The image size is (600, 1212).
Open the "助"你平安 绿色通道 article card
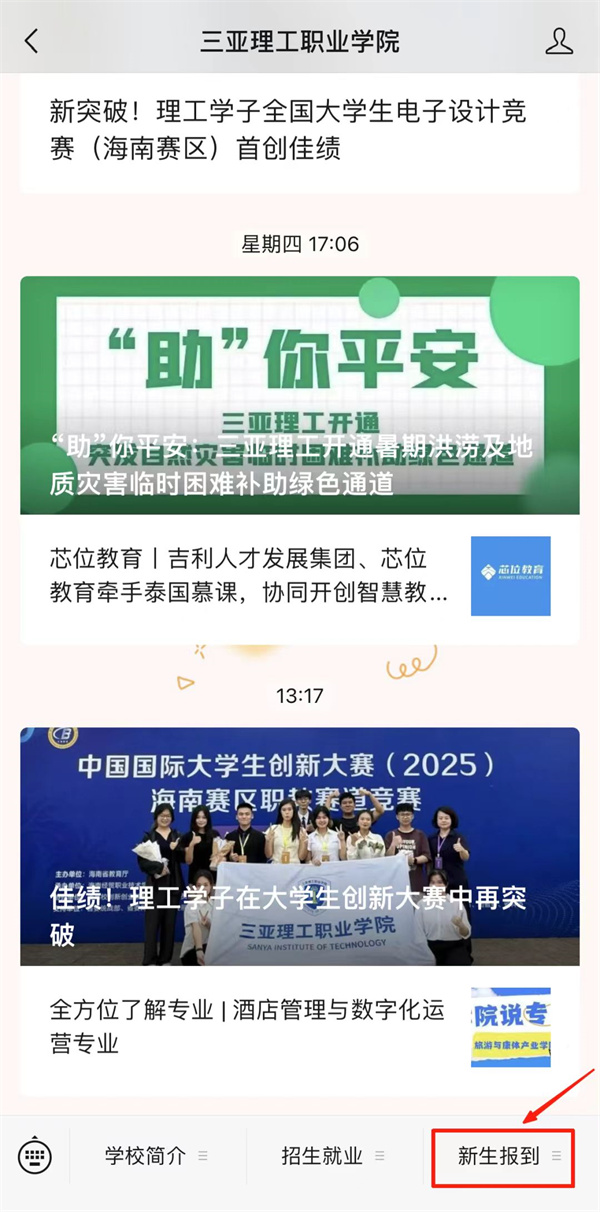tap(300, 395)
